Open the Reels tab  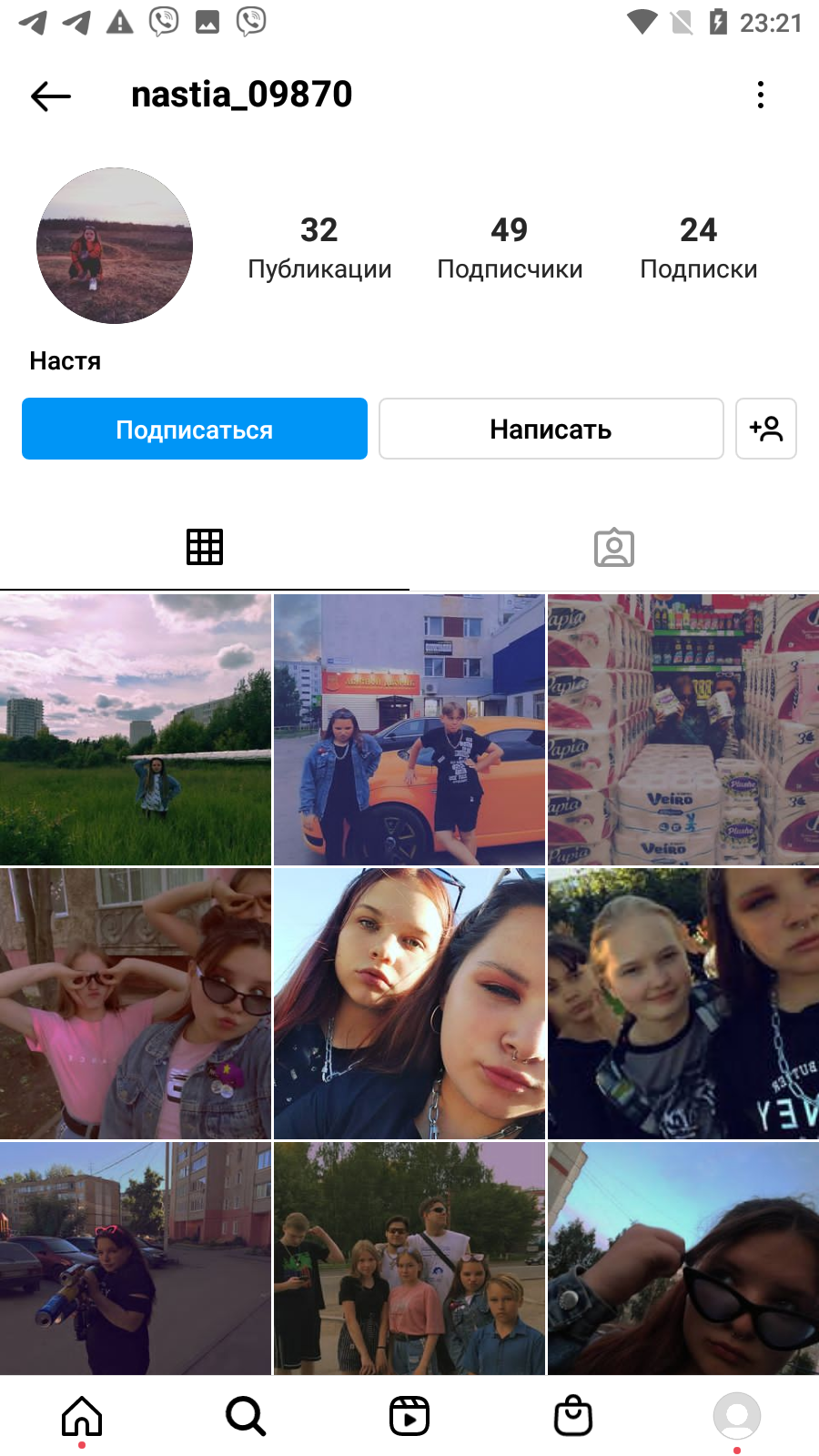pos(409,1416)
